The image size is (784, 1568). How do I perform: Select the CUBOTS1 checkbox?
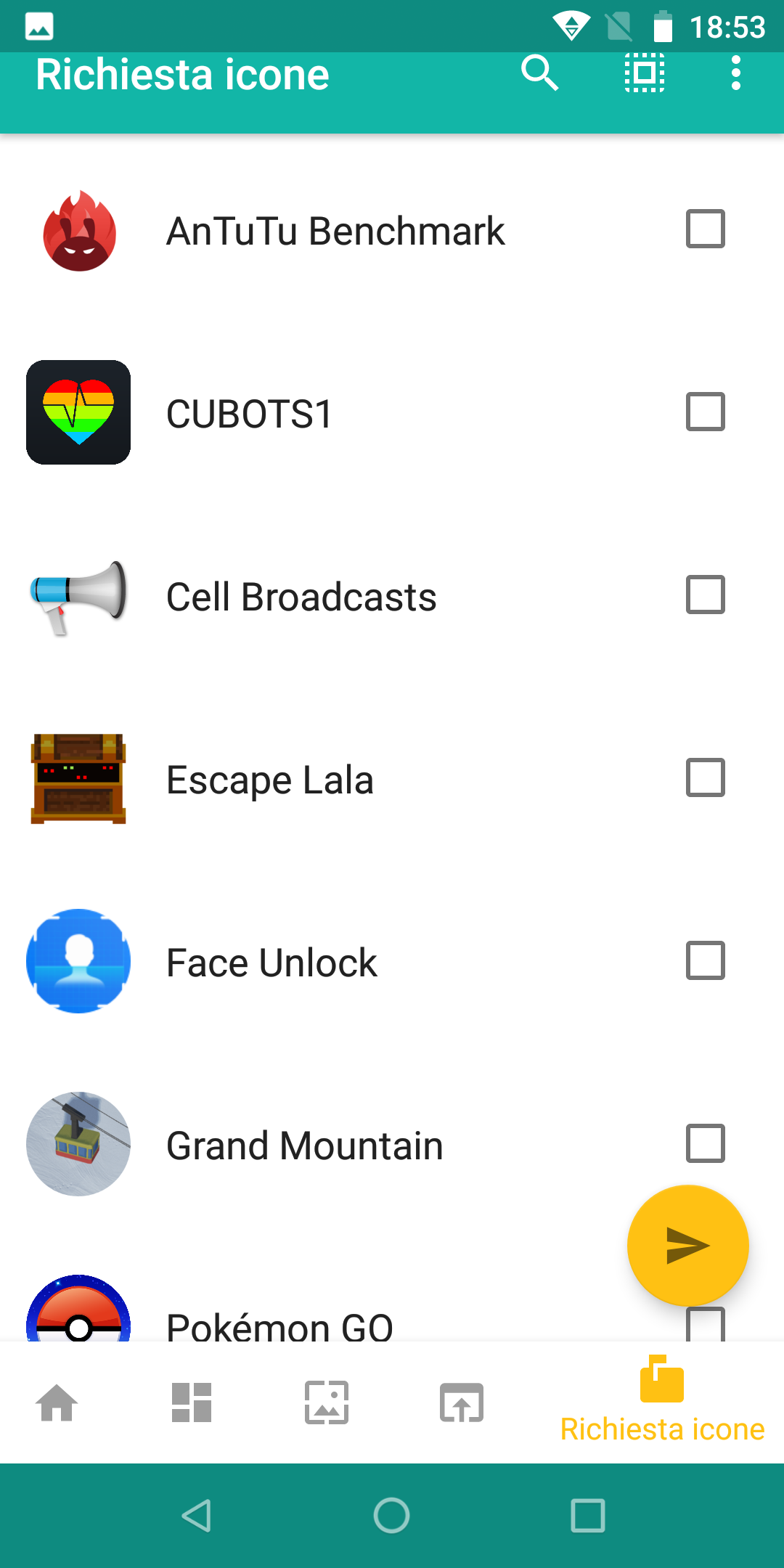pyautogui.click(x=706, y=412)
